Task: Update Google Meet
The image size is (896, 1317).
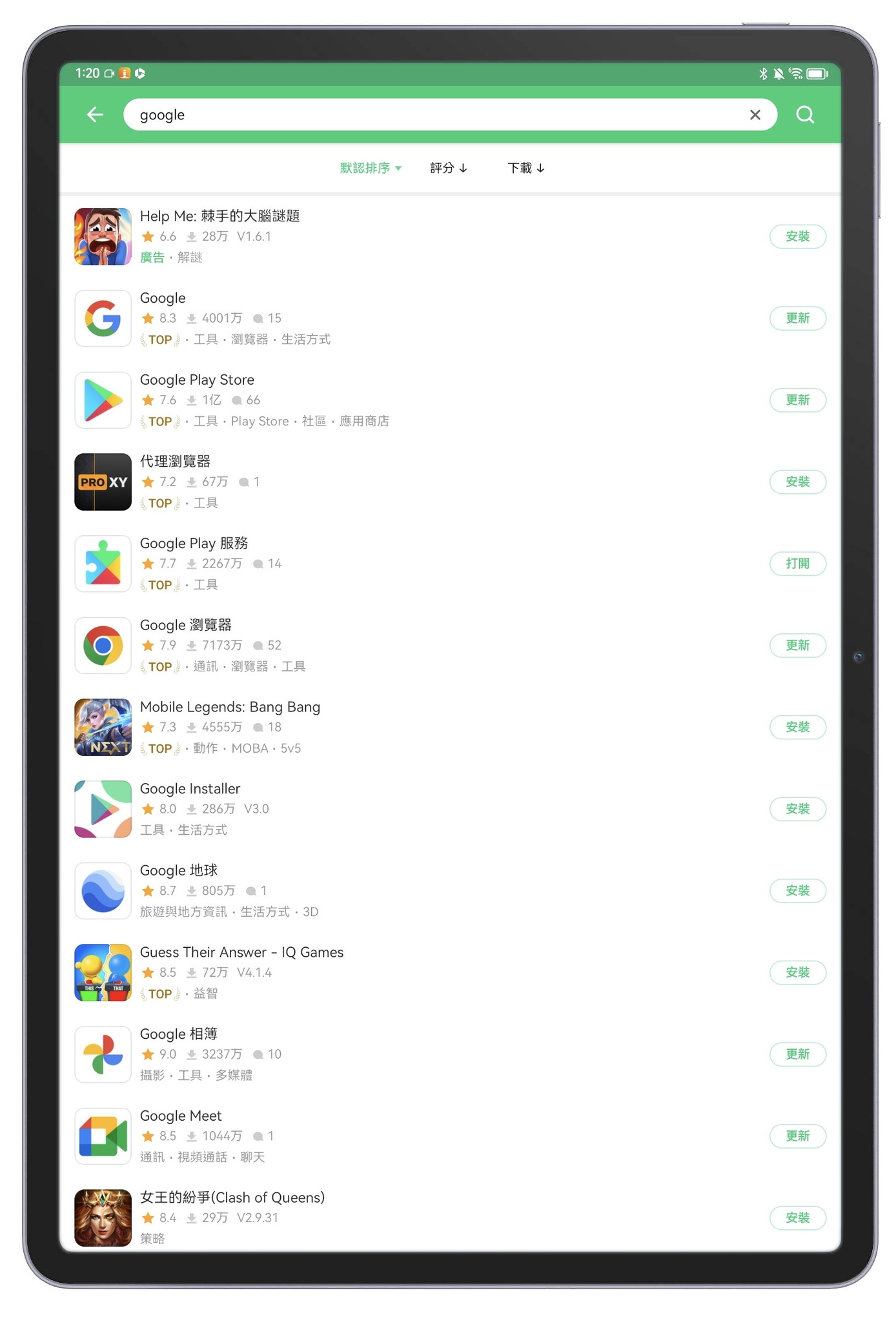Action: point(797,1136)
